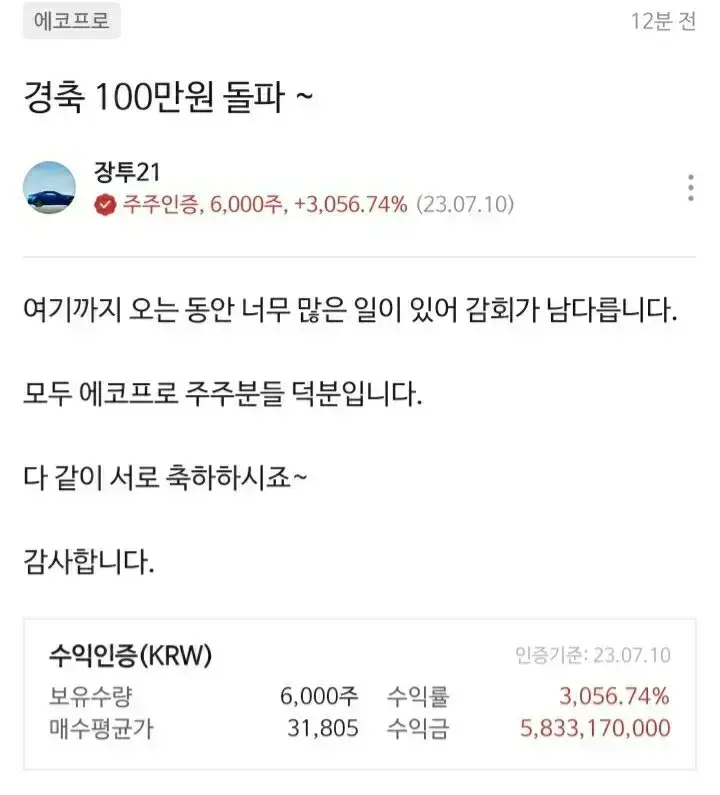This screenshot has width=720, height=795.
Task: Open the 에코프로 stock tag
Action: [72, 21]
